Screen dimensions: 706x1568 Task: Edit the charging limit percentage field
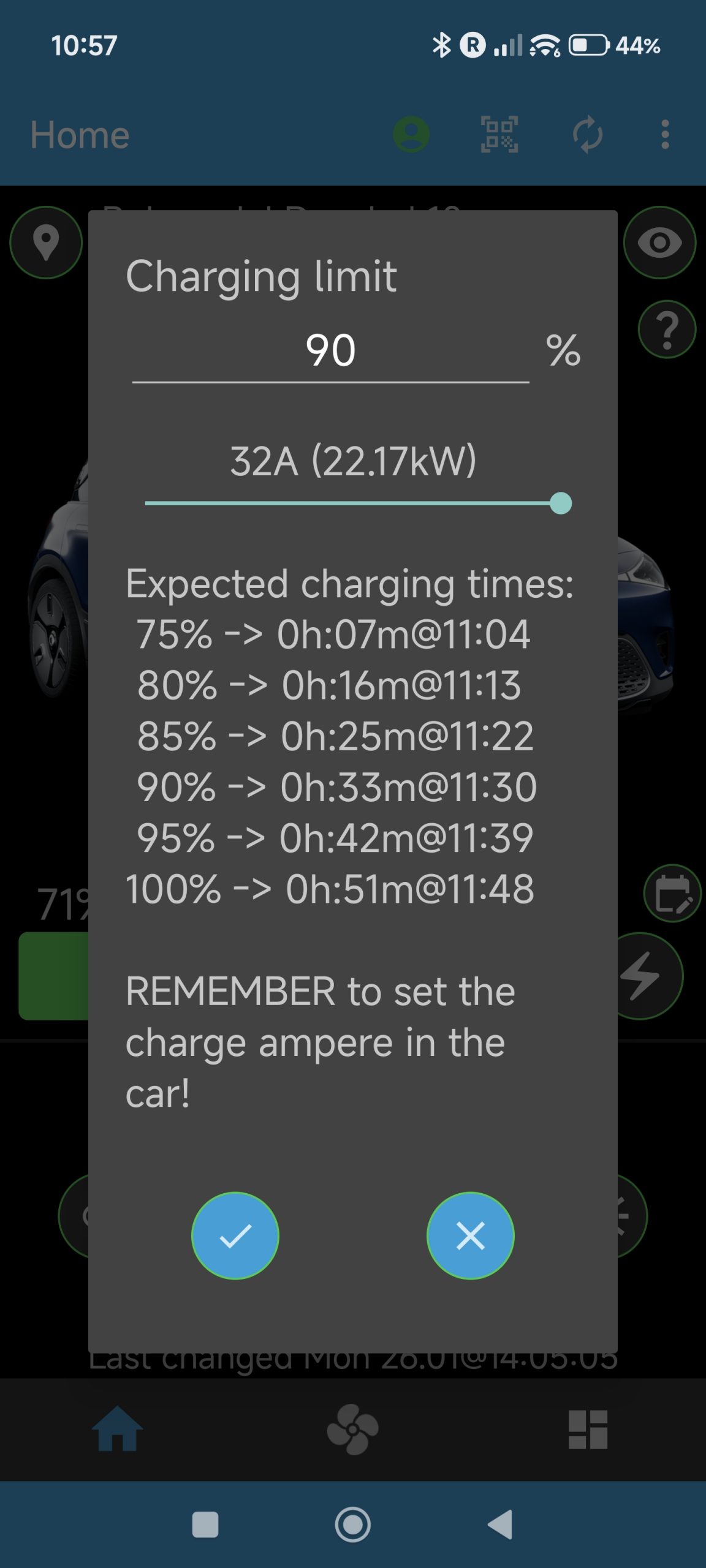pyautogui.click(x=331, y=352)
